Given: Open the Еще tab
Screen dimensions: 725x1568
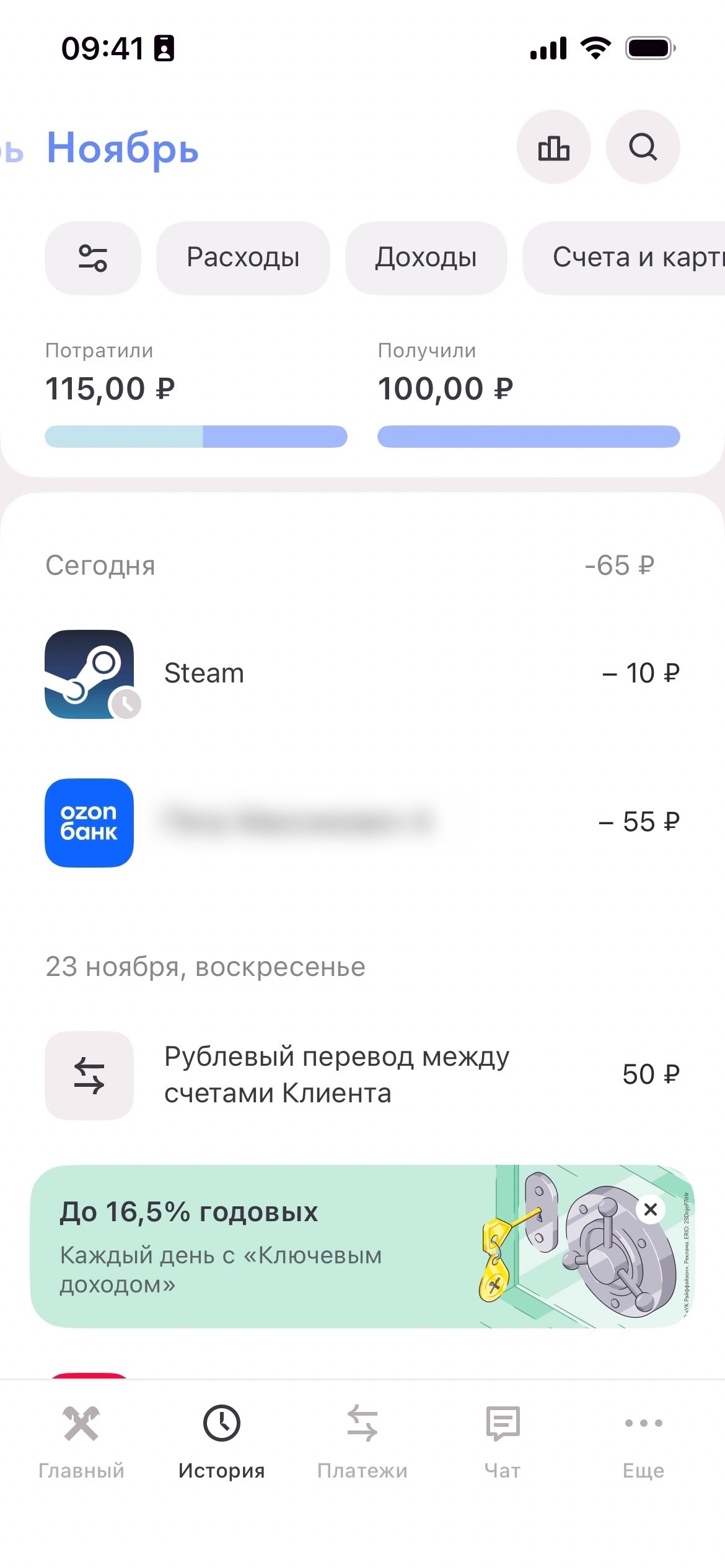Looking at the screenshot, I should [x=643, y=1440].
